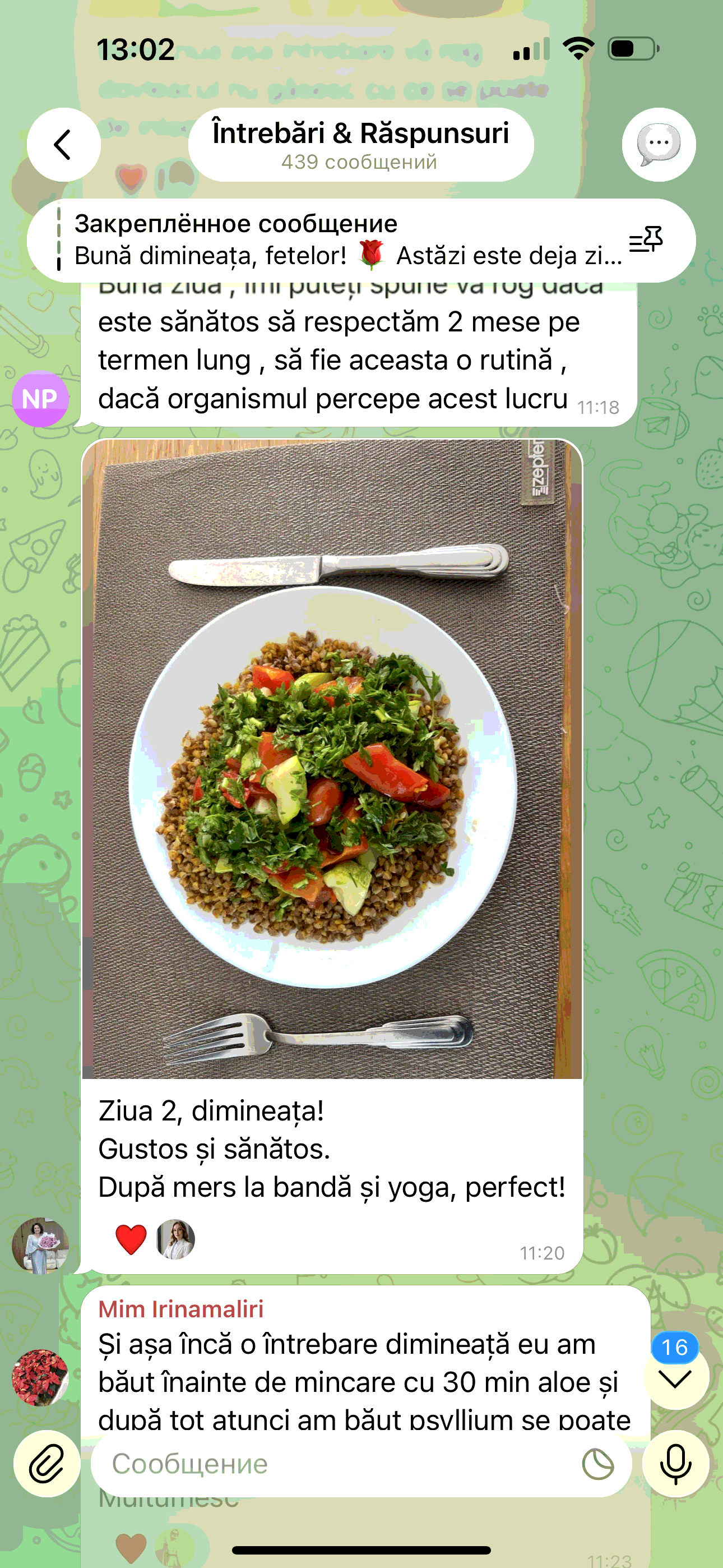The image size is (723, 1568).
Task: Open the profile of the flower bouquet avatar
Action: (40, 1246)
